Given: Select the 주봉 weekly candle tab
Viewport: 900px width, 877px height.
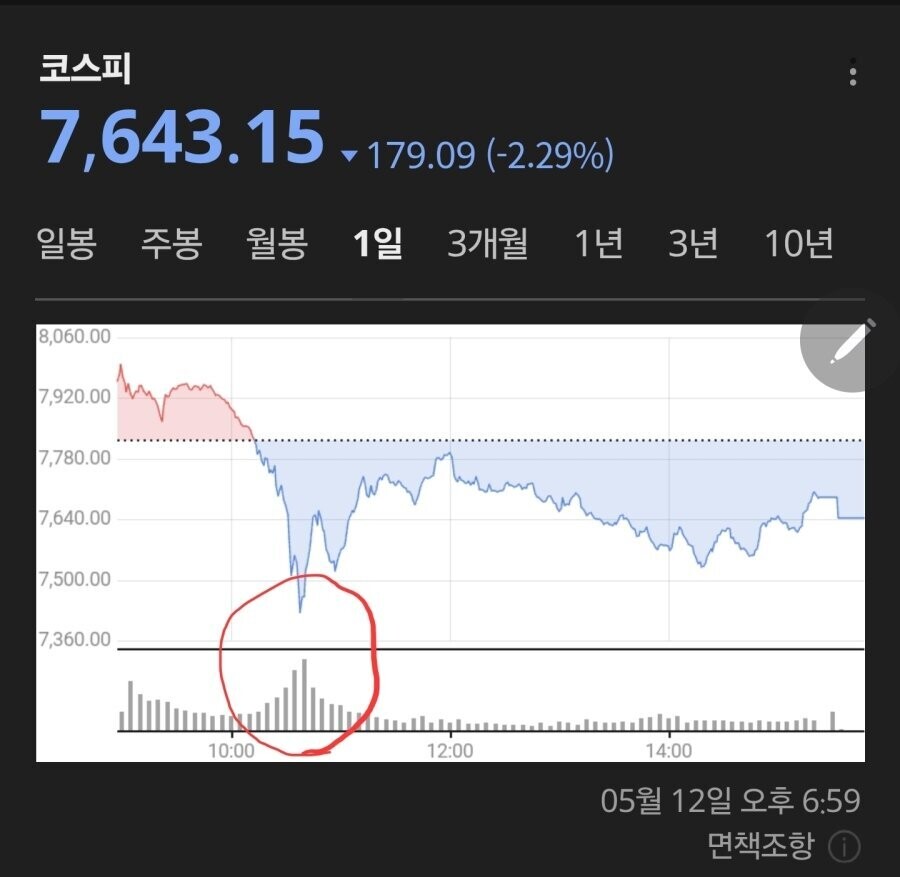Looking at the screenshot, I should [x=172, y=243].
